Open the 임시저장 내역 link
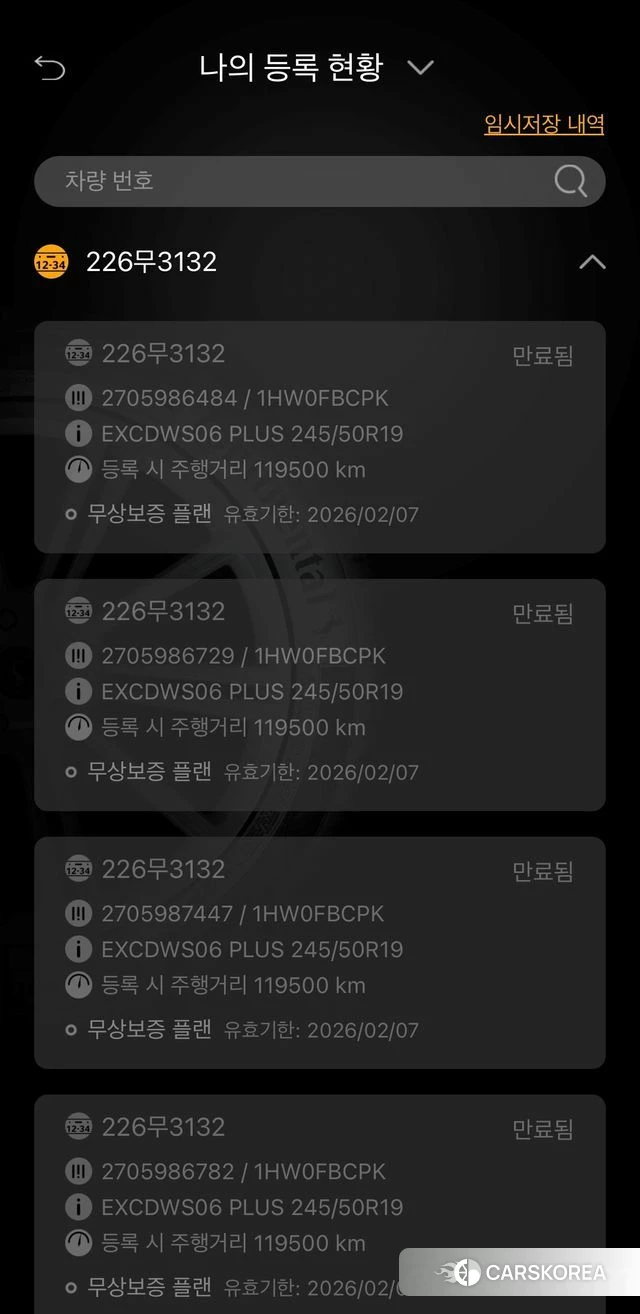 point(544,124)
